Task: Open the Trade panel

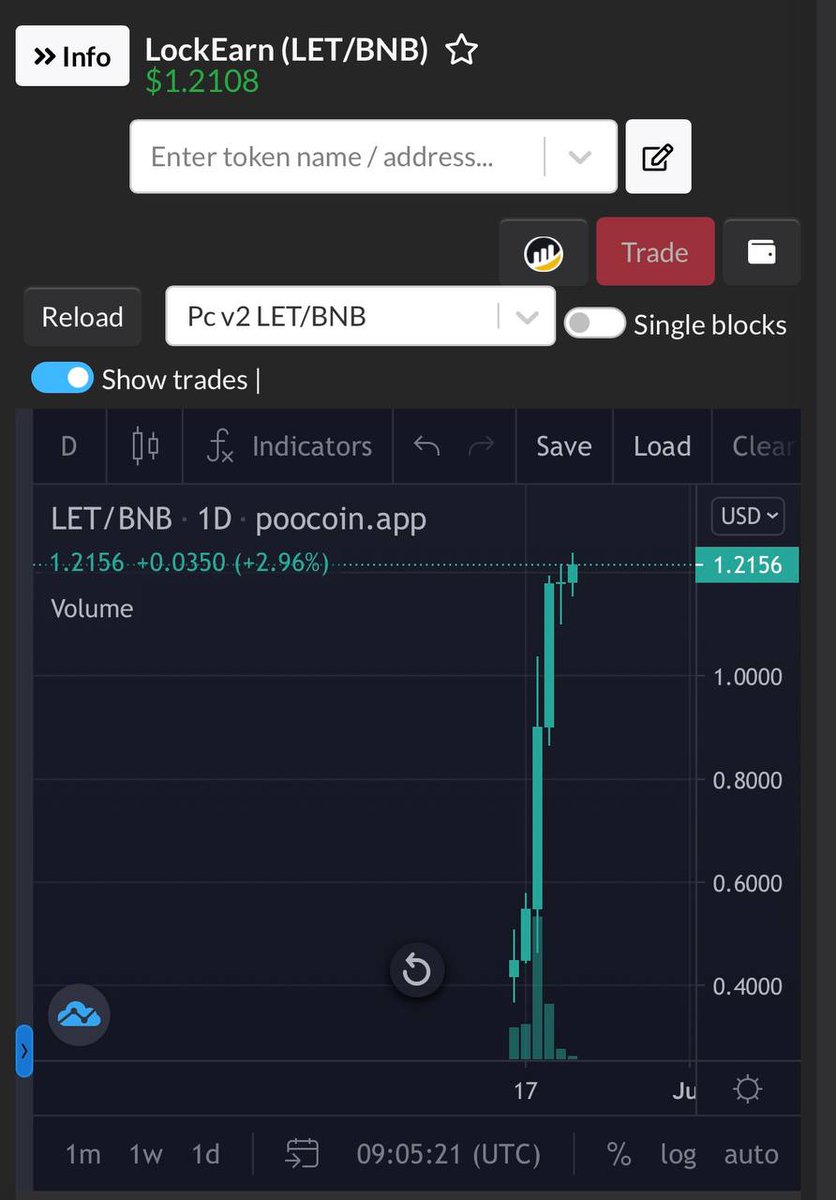Action: pos(655,252)
